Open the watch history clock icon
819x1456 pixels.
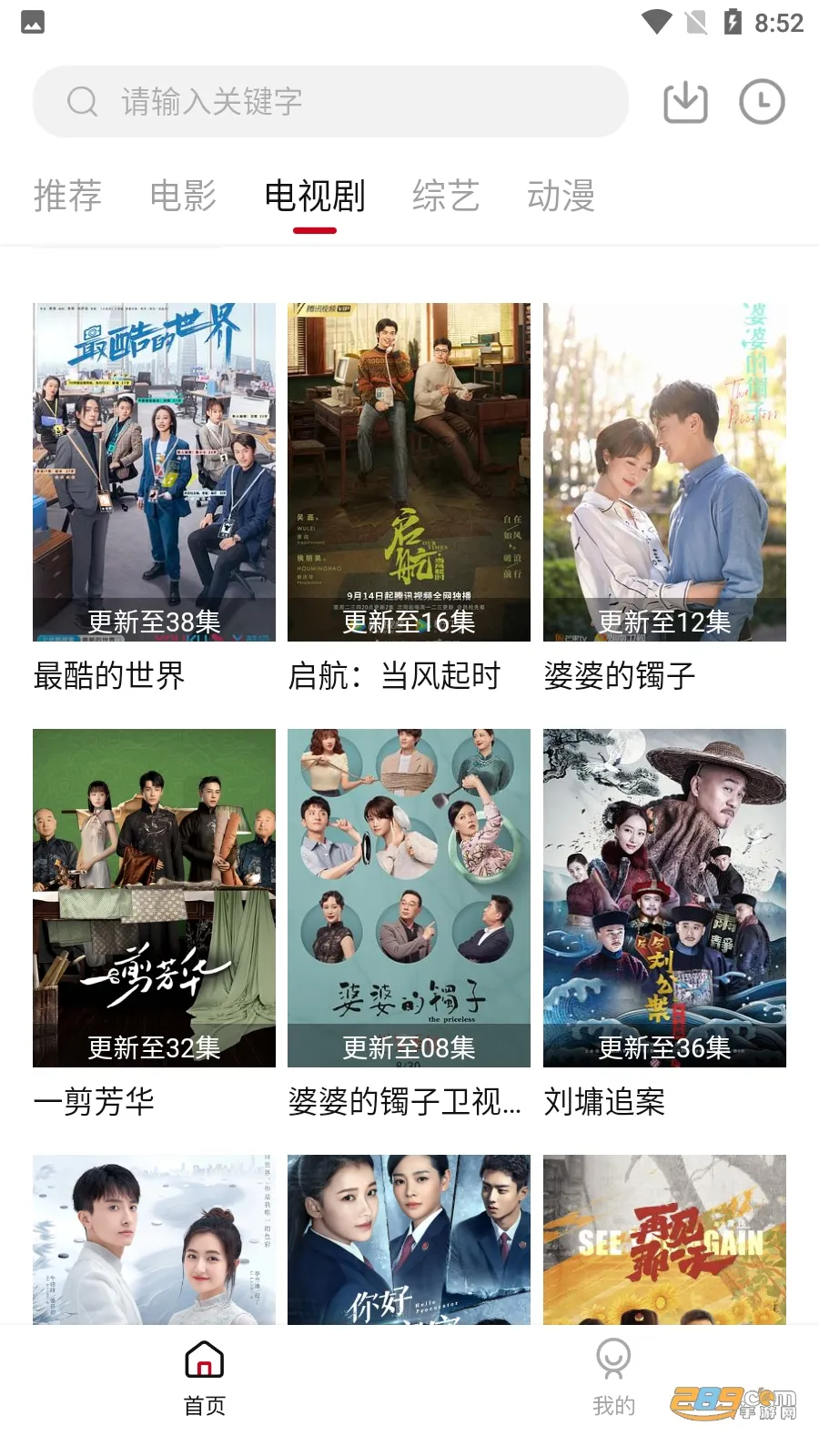[762, 101]
